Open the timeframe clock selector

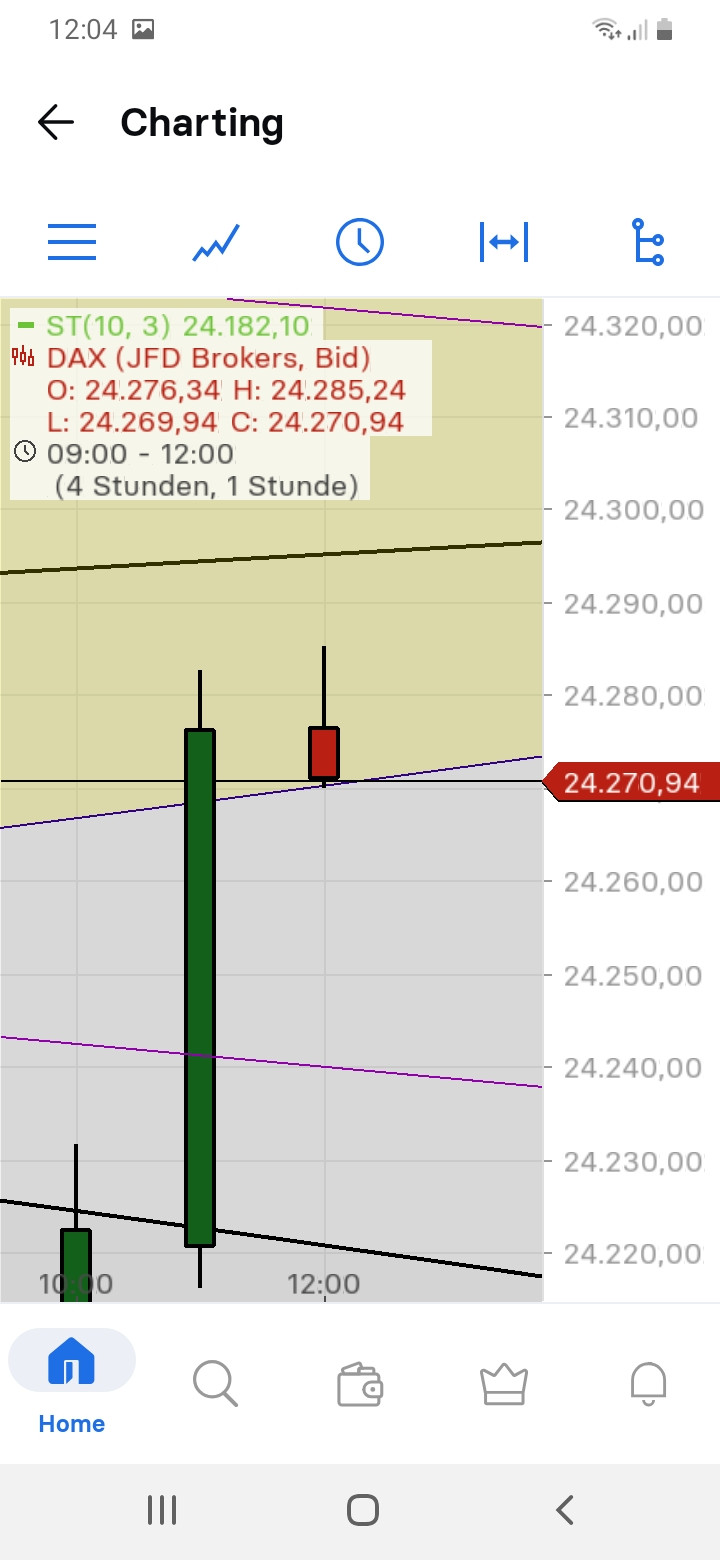(x=360, y=242)
